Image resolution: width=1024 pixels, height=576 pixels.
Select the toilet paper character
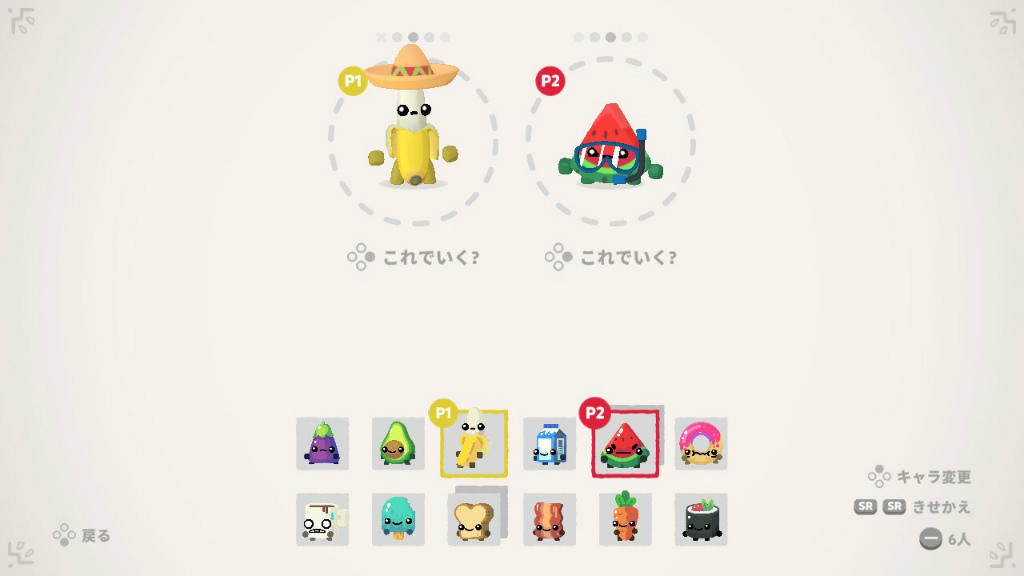pyautogui.click(x=322, y=519)
